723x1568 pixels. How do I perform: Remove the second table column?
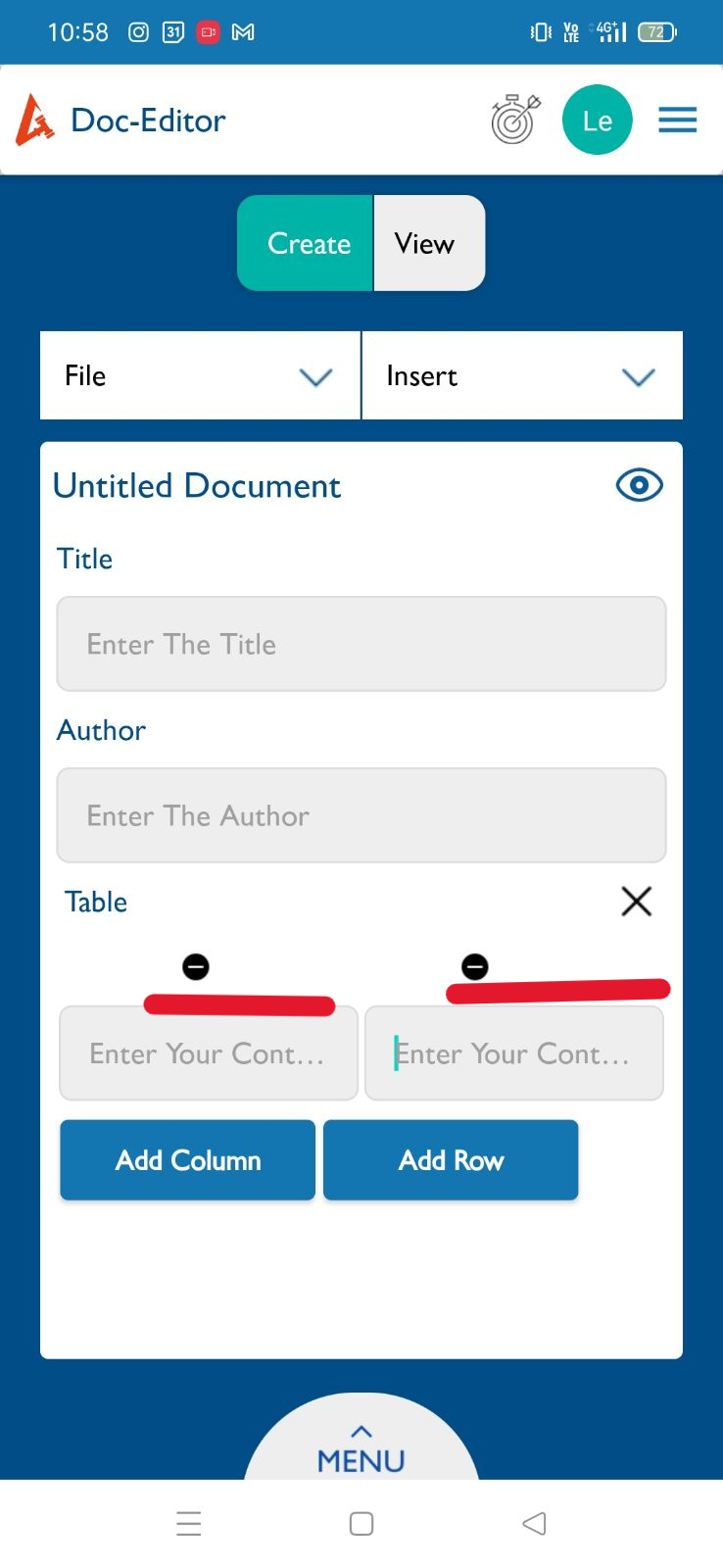(x=475, y=967)
